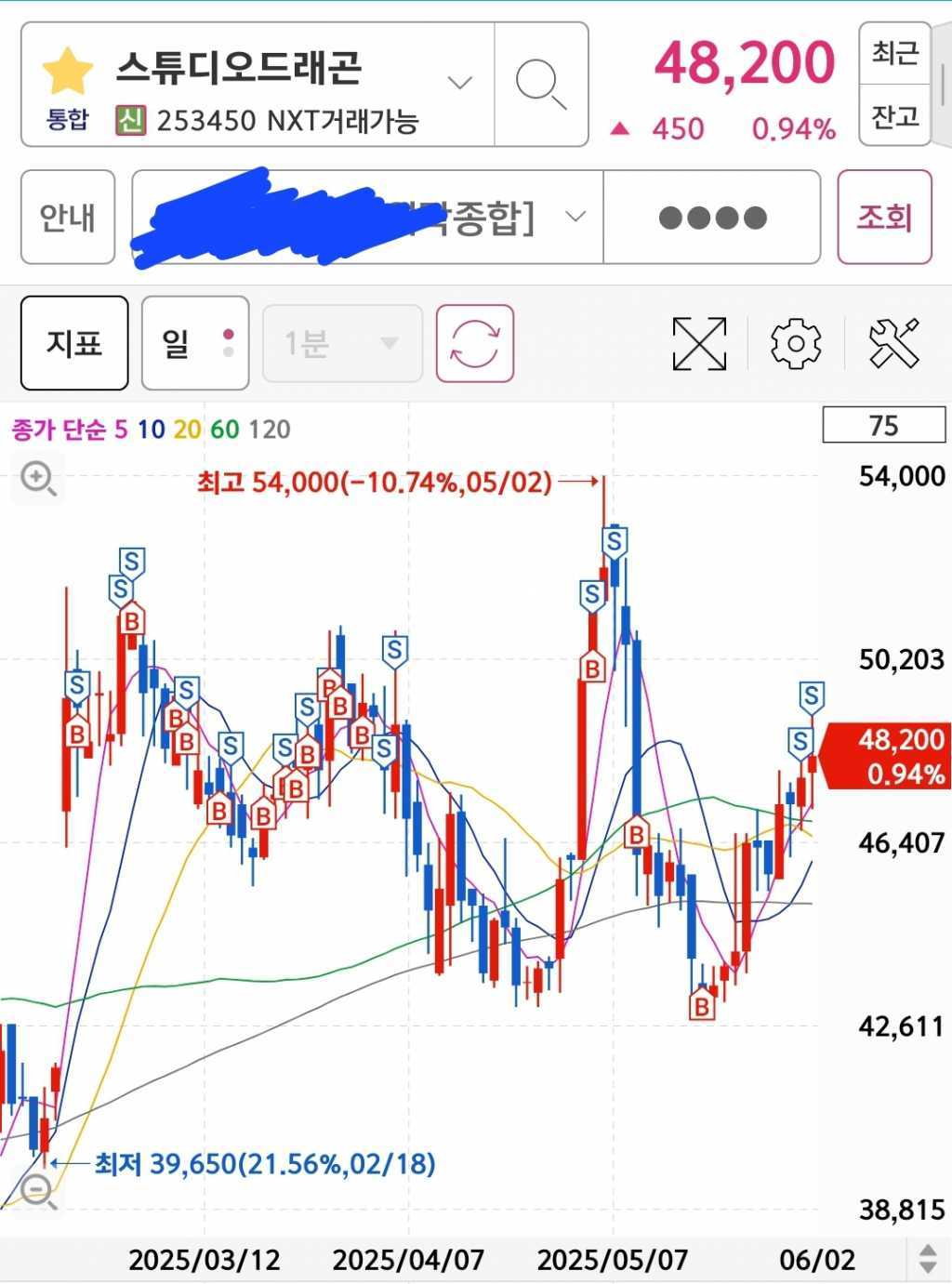This screenshot has width=952, height=1284.
Task: Expand the stock name dropdown
Action: (x=459, y=84)
